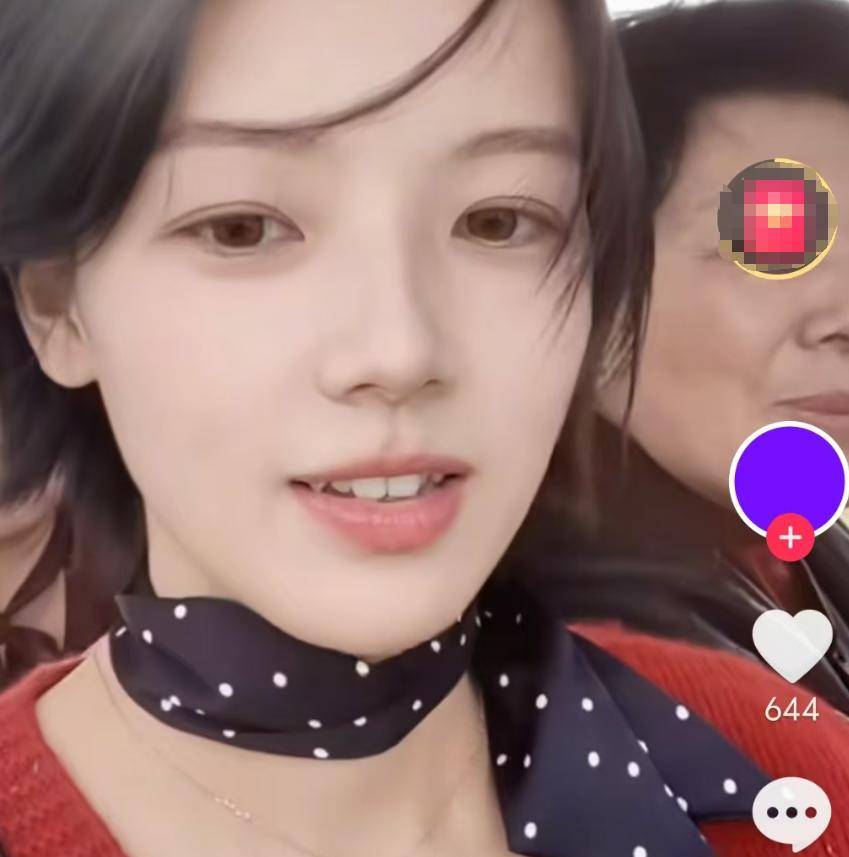Open the creator's purple profile avatar
This screenshot has height=857, width=849.
[x=789, y=478]
